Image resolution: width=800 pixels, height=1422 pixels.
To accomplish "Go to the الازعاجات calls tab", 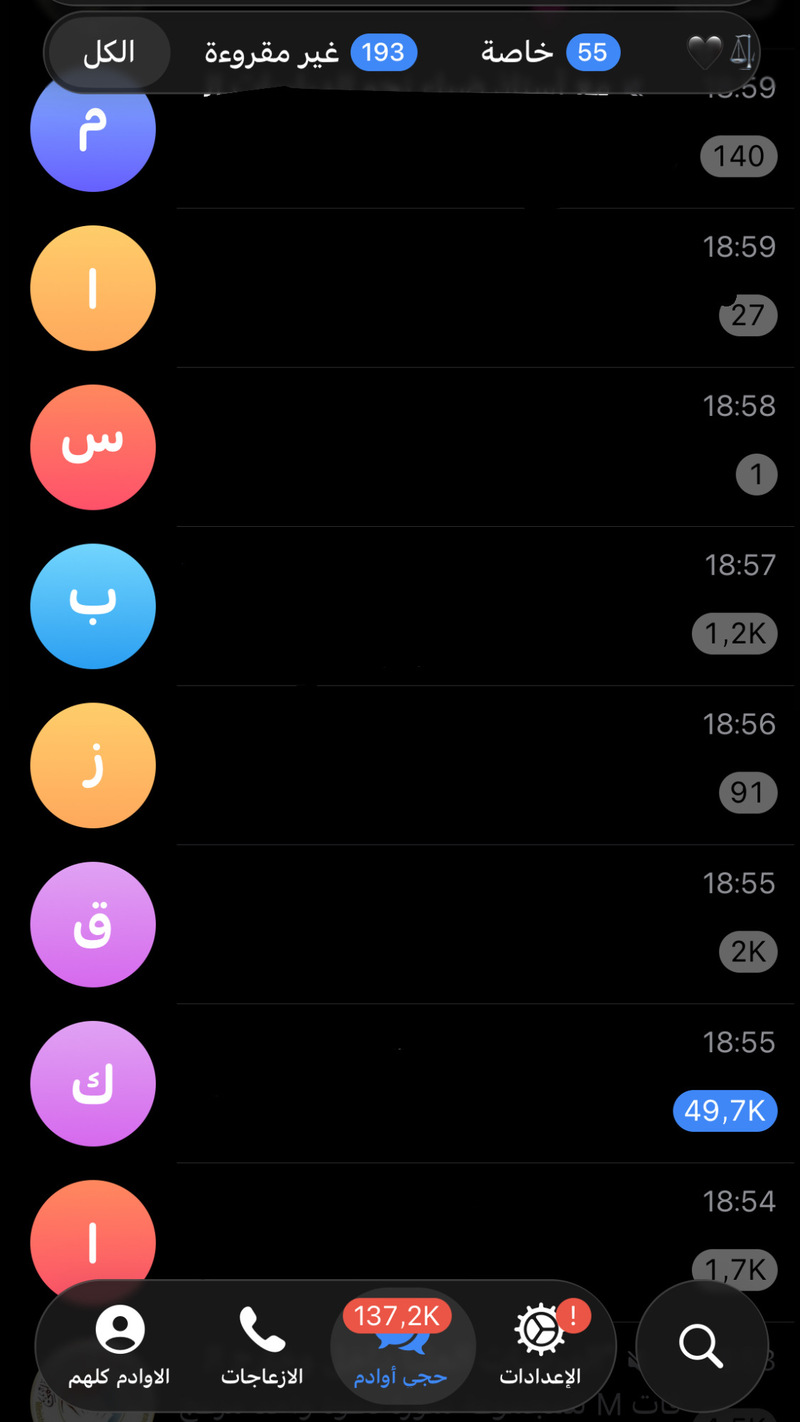I will pyautogui.click(x=262, y=1345).
